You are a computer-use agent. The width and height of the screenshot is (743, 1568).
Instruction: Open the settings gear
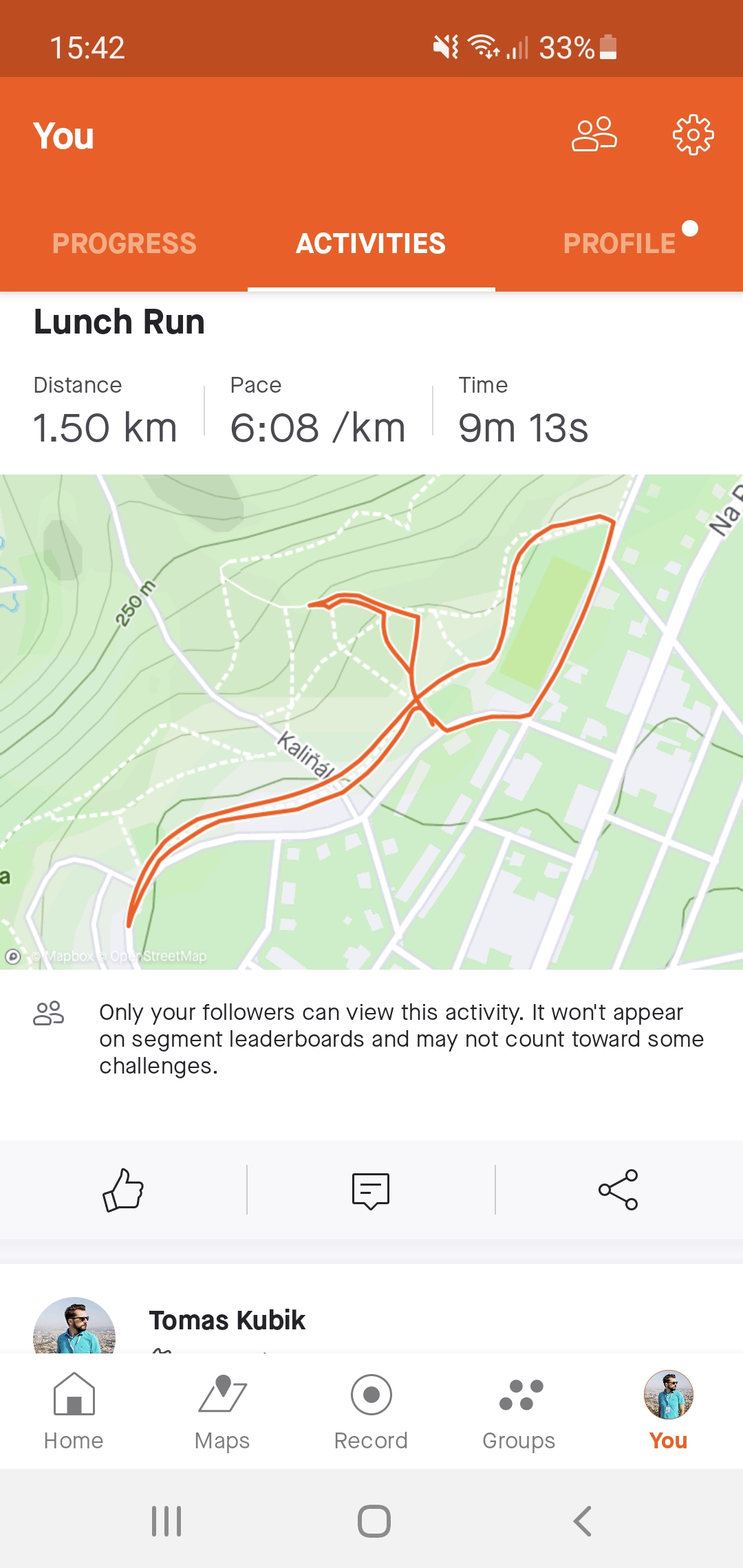click(x=693, y=134)
